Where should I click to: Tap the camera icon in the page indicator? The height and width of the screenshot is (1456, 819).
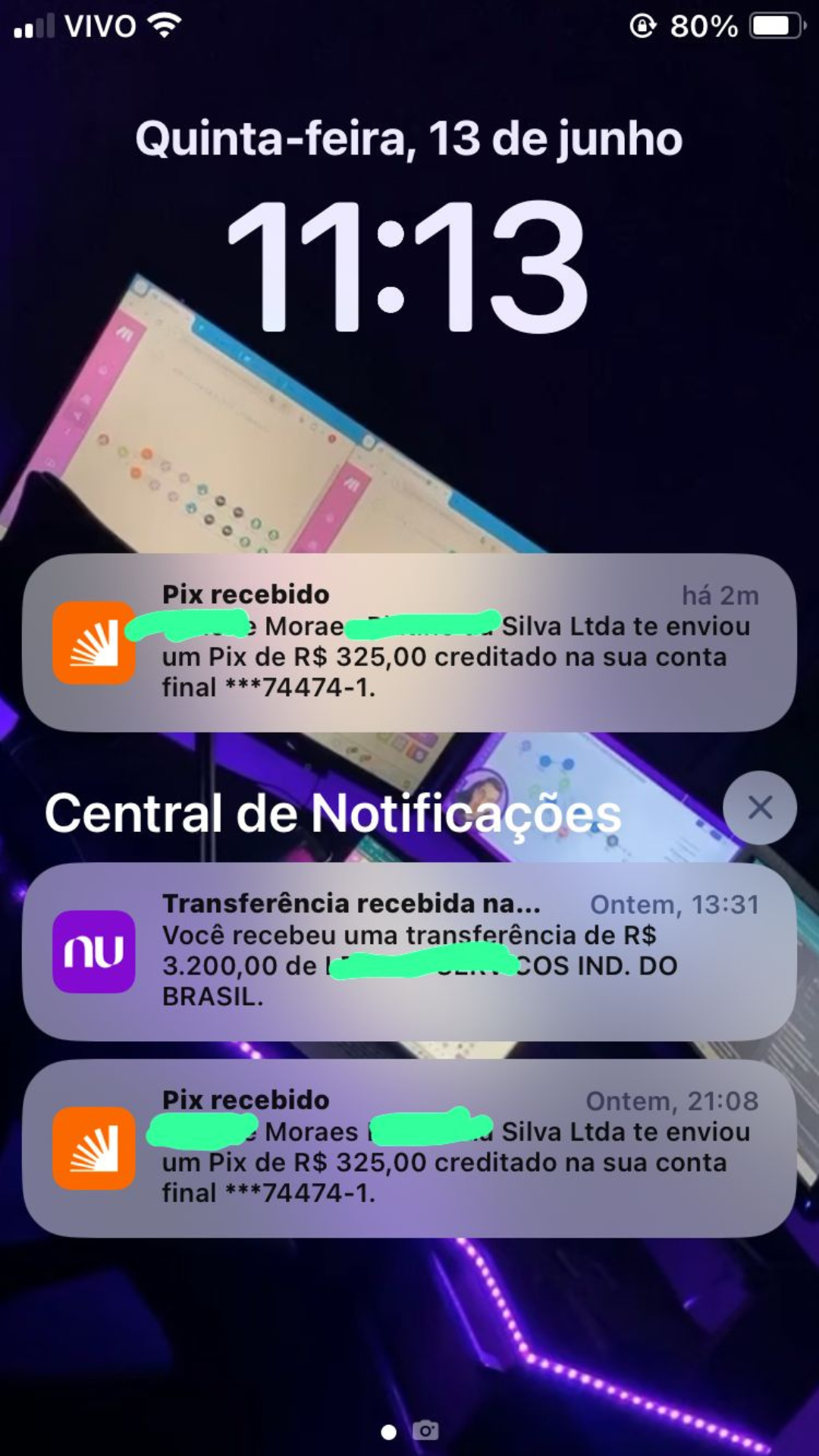425,1431
